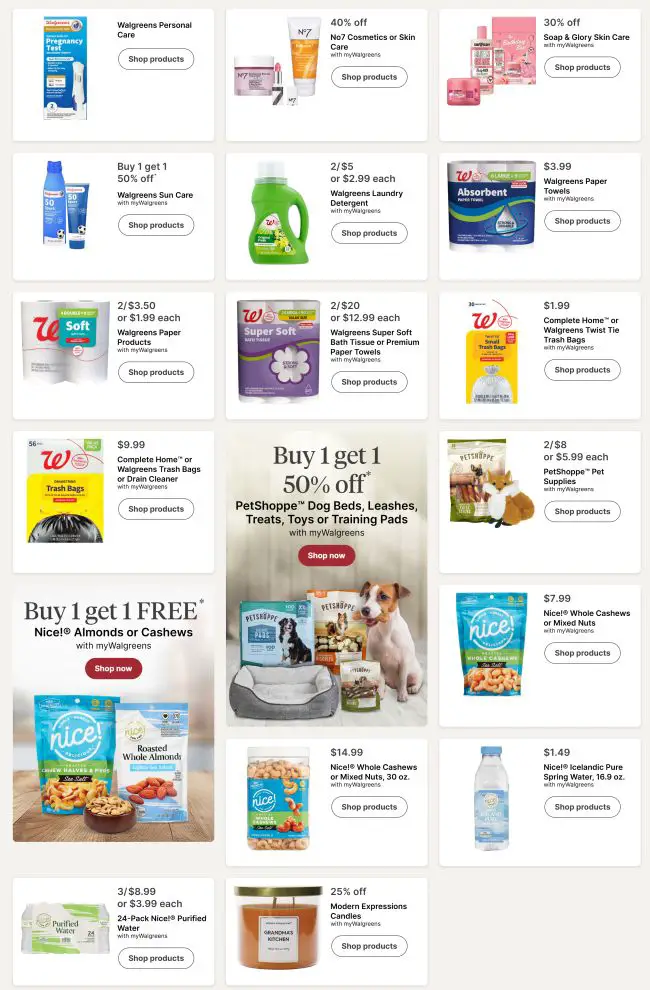The height and width of the screenshot is (990, 650).
Task: Shop products for PetShoppe Pet Supplies
Action: click(x=582, y=511)
